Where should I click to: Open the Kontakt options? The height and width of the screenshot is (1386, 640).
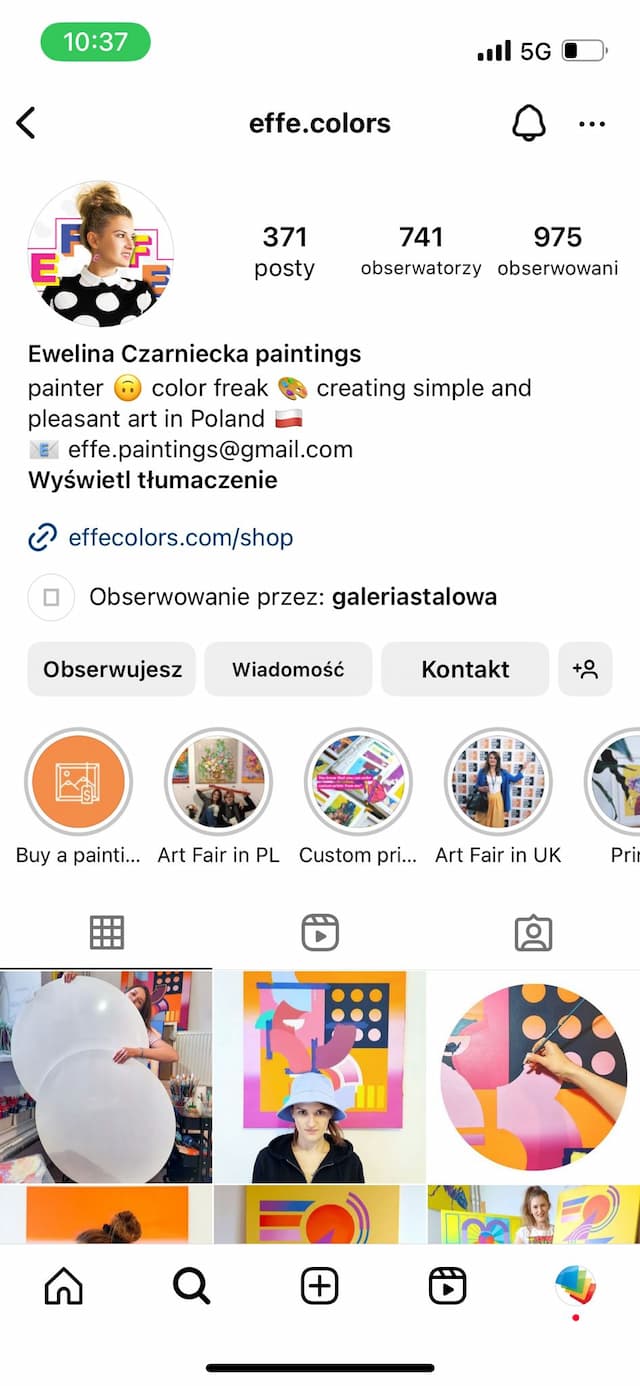coord(465,669)
